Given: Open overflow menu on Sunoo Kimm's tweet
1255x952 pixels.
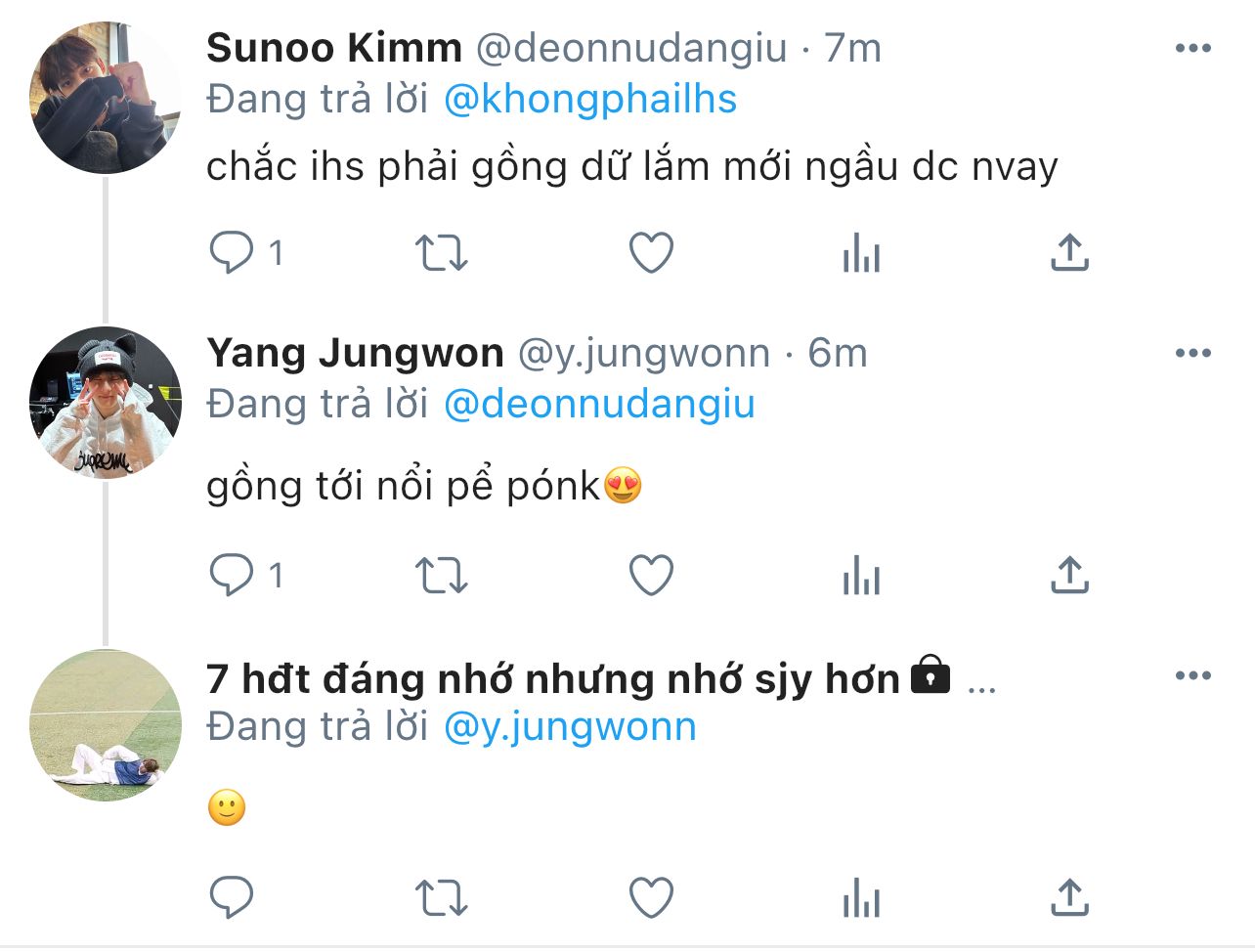Looking at the screenshot, I should (x=1192, y=48).
